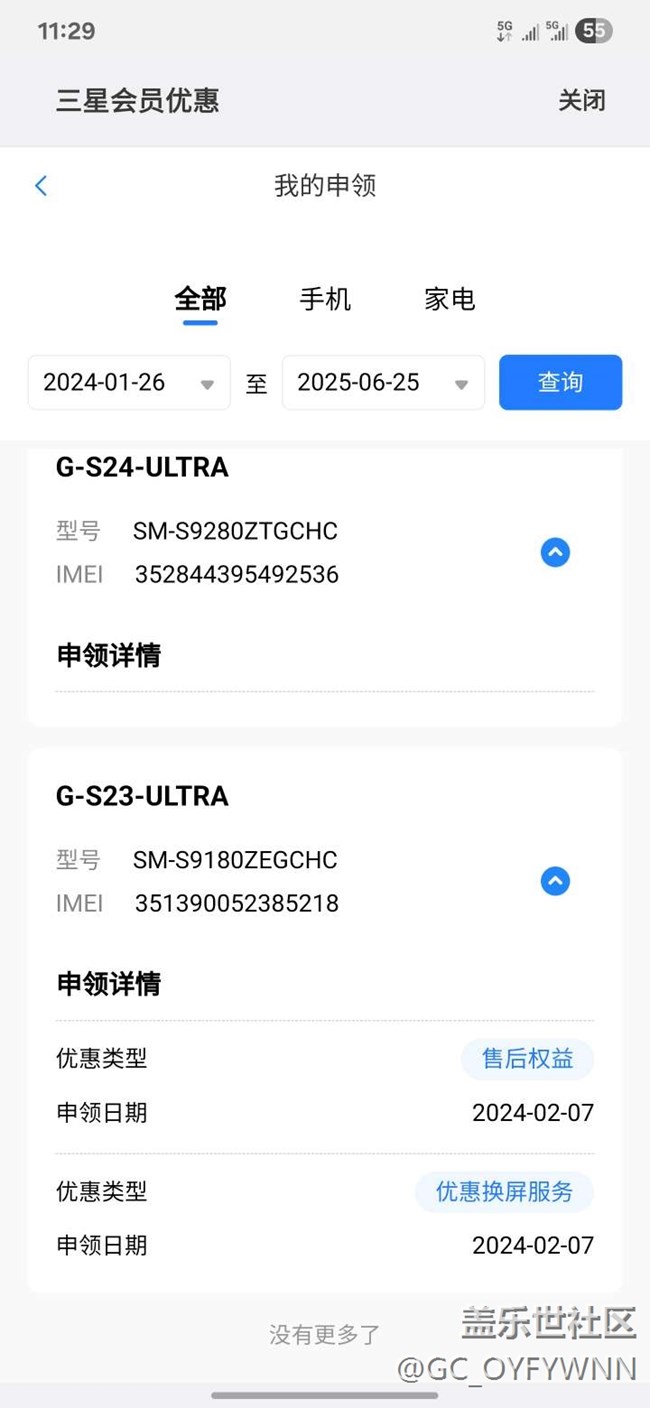This screenshot has width=650, height=1408.
Task: Go back using the blue arrow
Action: [41, 185]
